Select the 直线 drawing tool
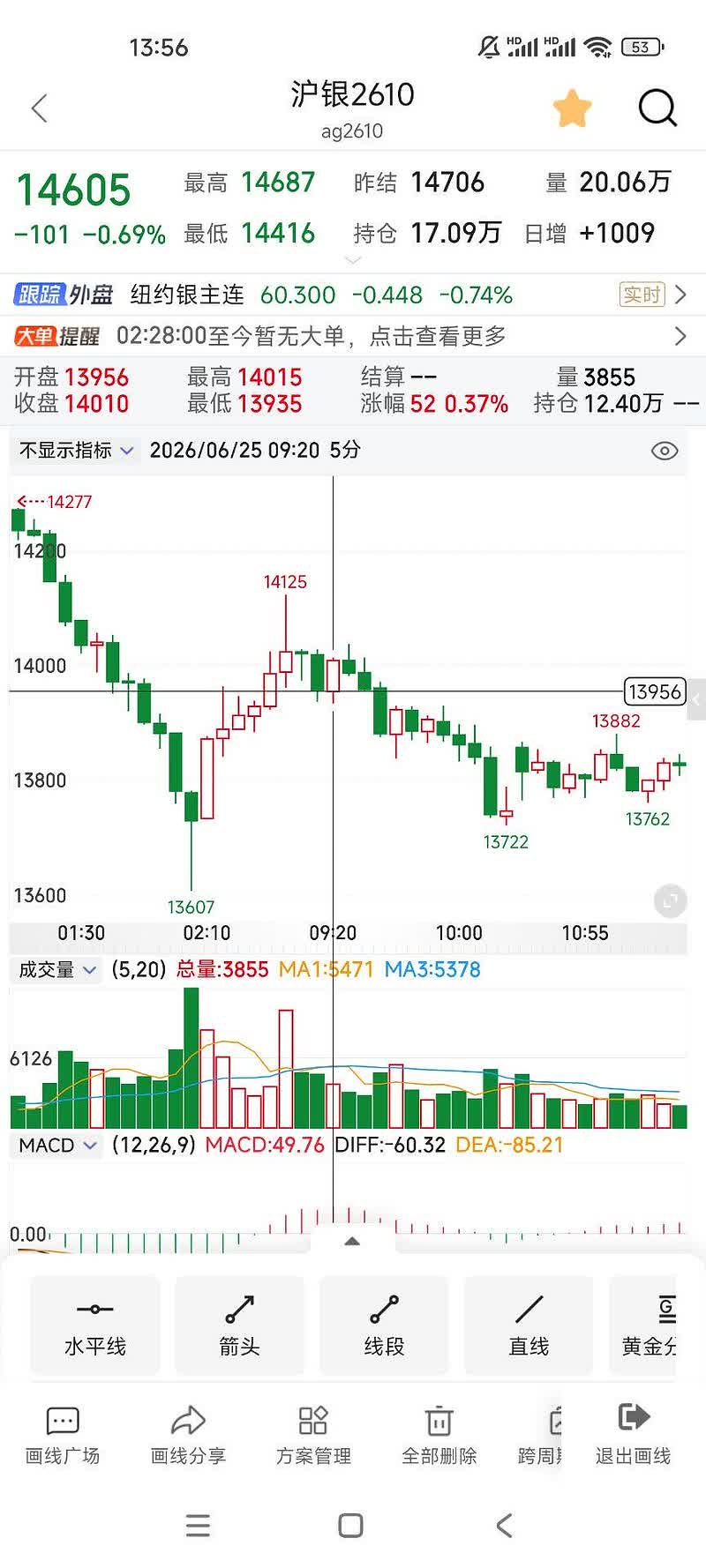706x1568 pixels. (529, 1325)
